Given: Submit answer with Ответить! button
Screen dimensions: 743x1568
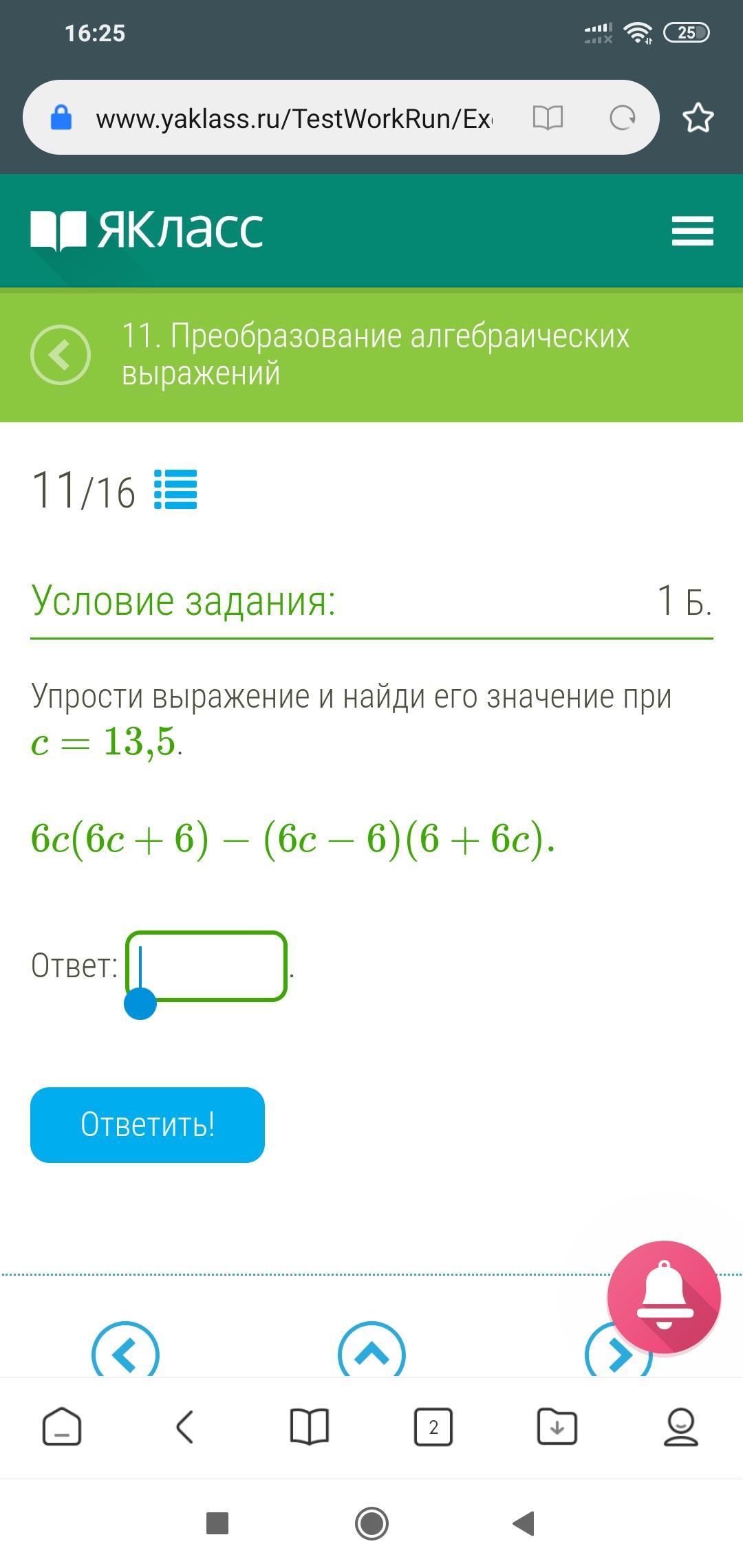Looking at the screenshot, I should [147, 1125].
